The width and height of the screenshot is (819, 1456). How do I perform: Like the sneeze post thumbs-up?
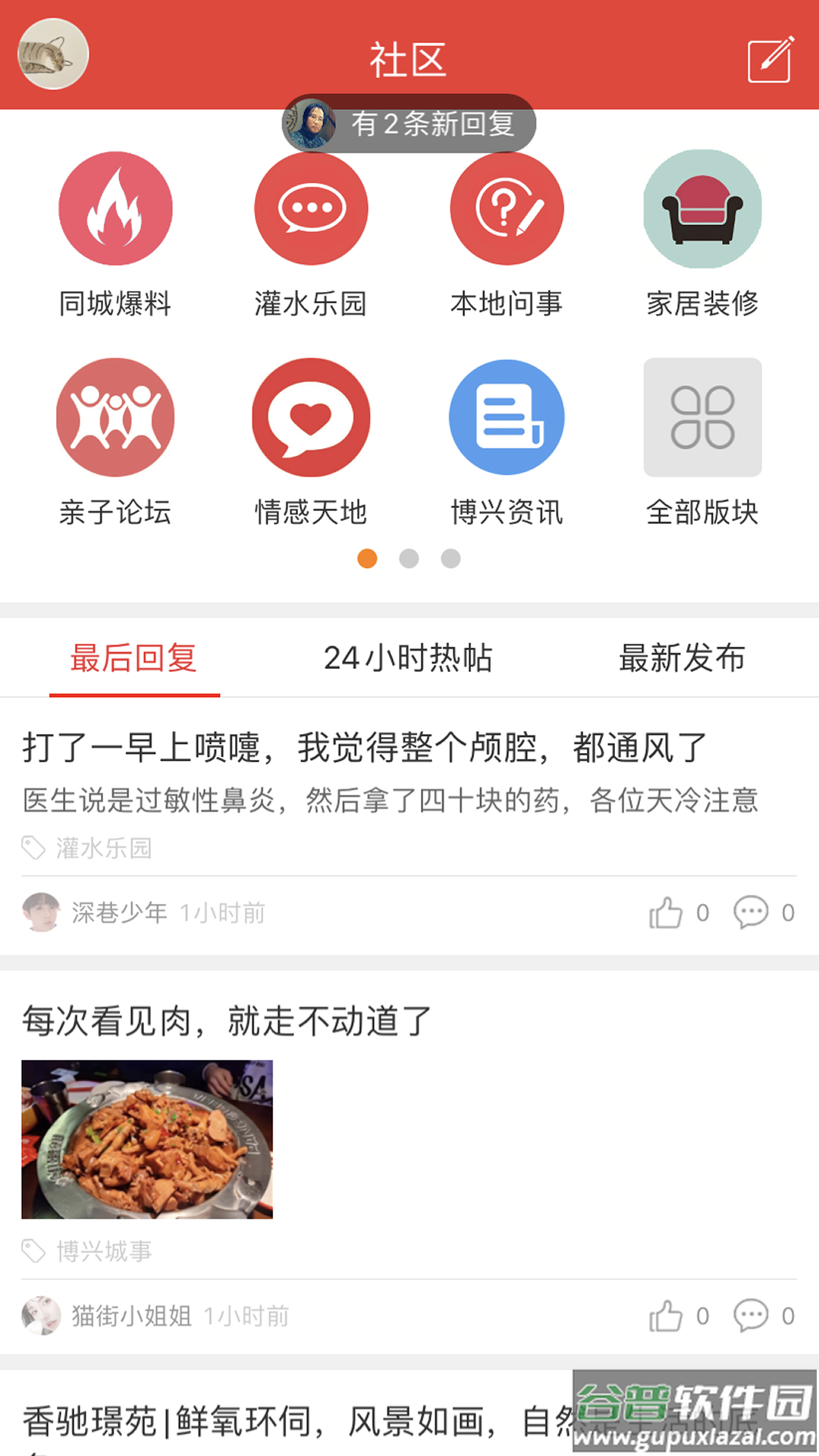point(669,913)
